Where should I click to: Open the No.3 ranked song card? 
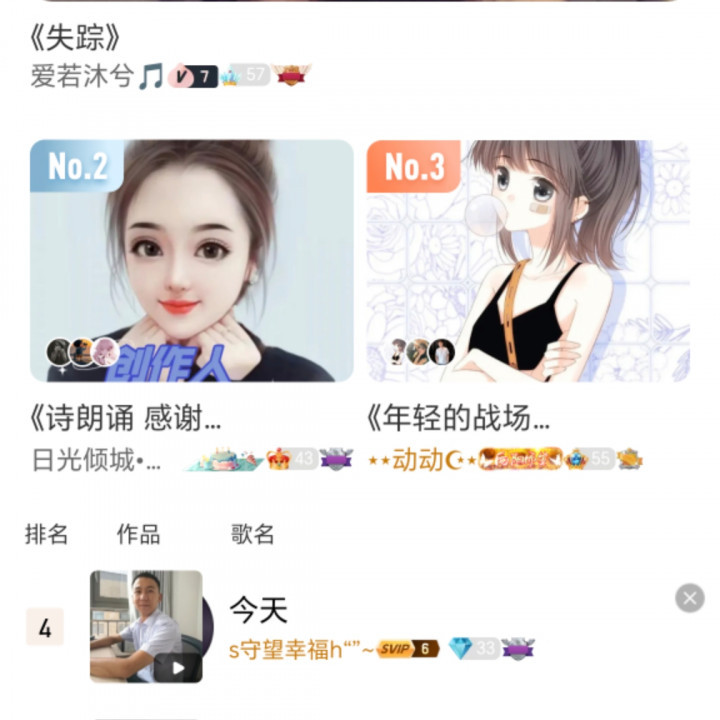click(528, 260)
